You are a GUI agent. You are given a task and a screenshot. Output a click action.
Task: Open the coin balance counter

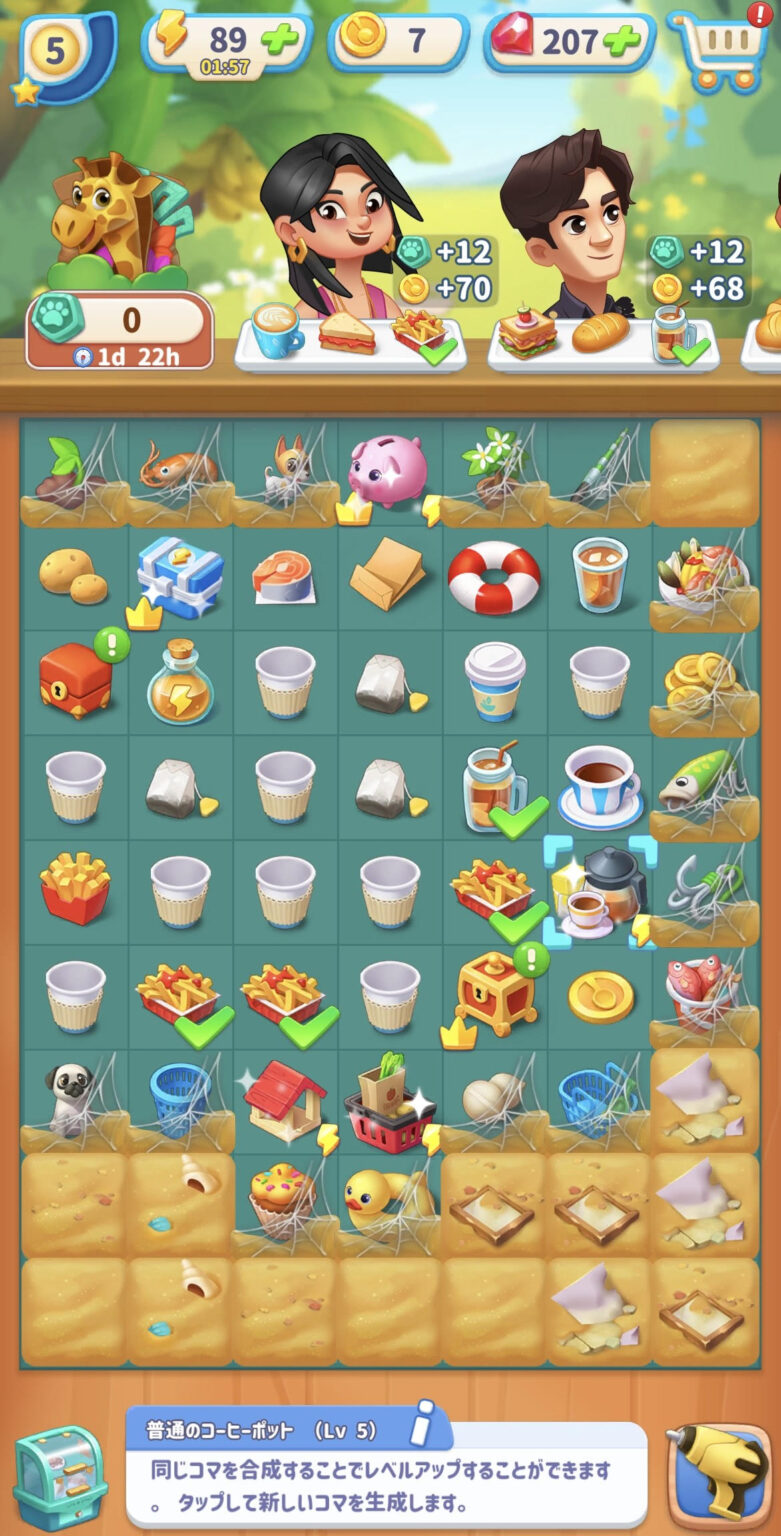[x=397, y=41]
